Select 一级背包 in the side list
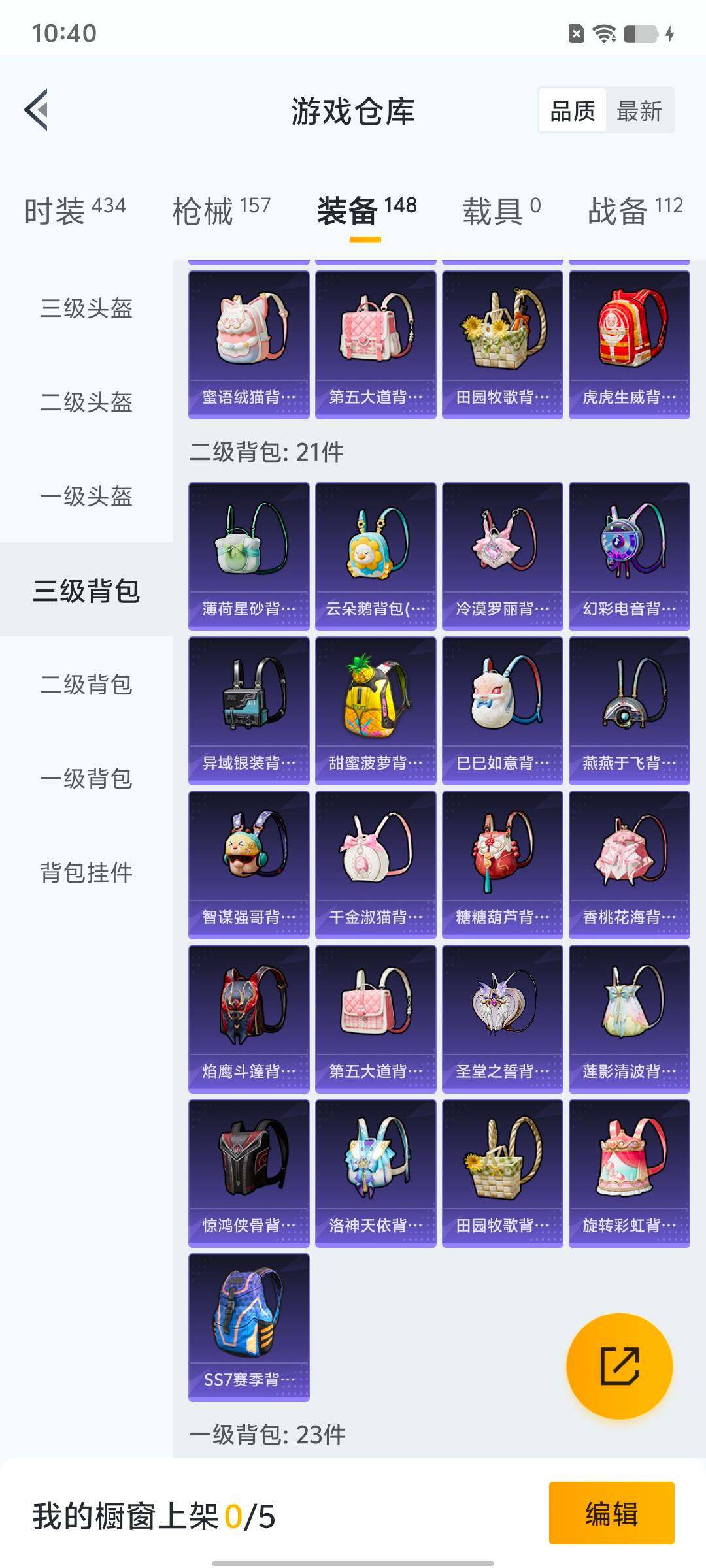706x1568 pixels. 86,779
